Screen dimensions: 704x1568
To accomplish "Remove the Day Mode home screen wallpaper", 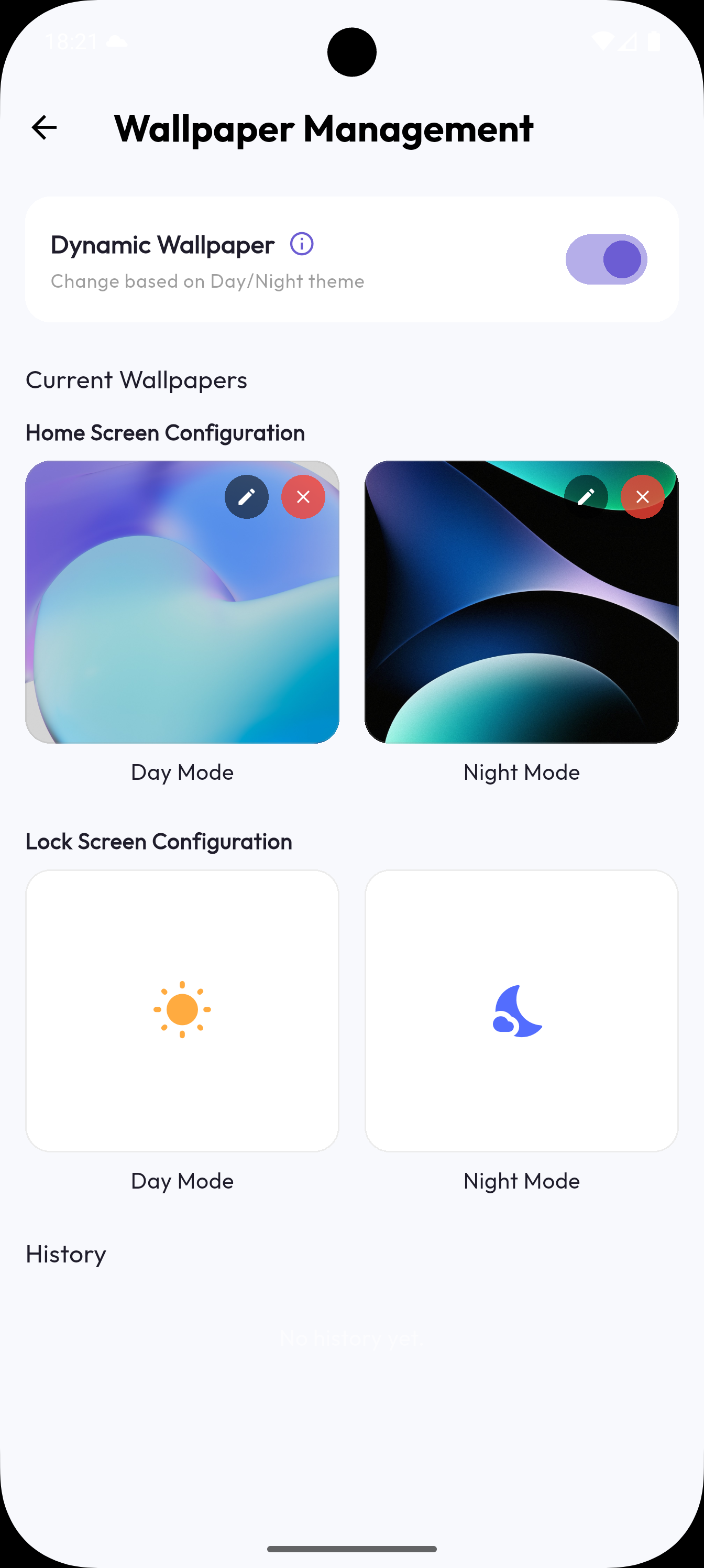I will [x=303, y=497].
